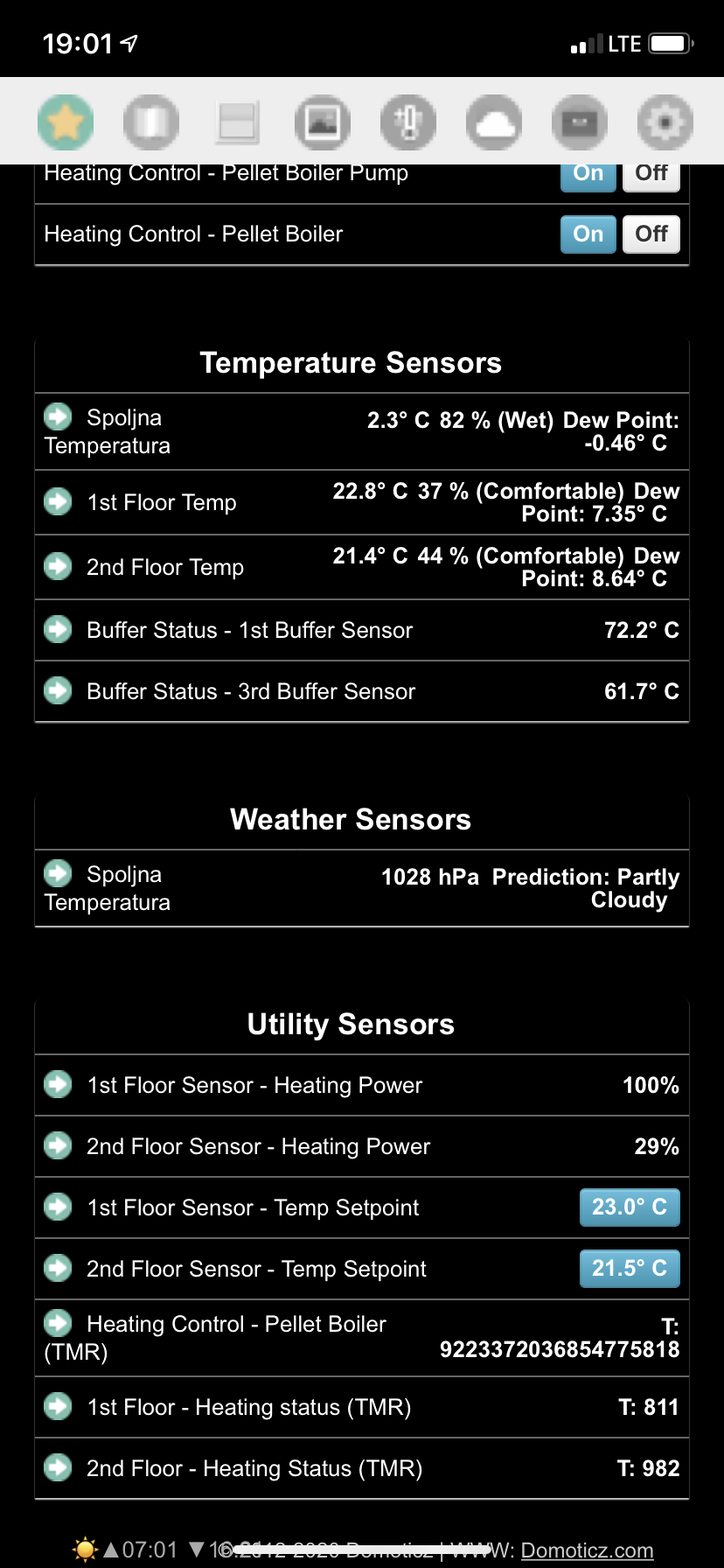Open the Settings gear tab
The width and height of the screenshot is (724, 1568).
(665, 122)
